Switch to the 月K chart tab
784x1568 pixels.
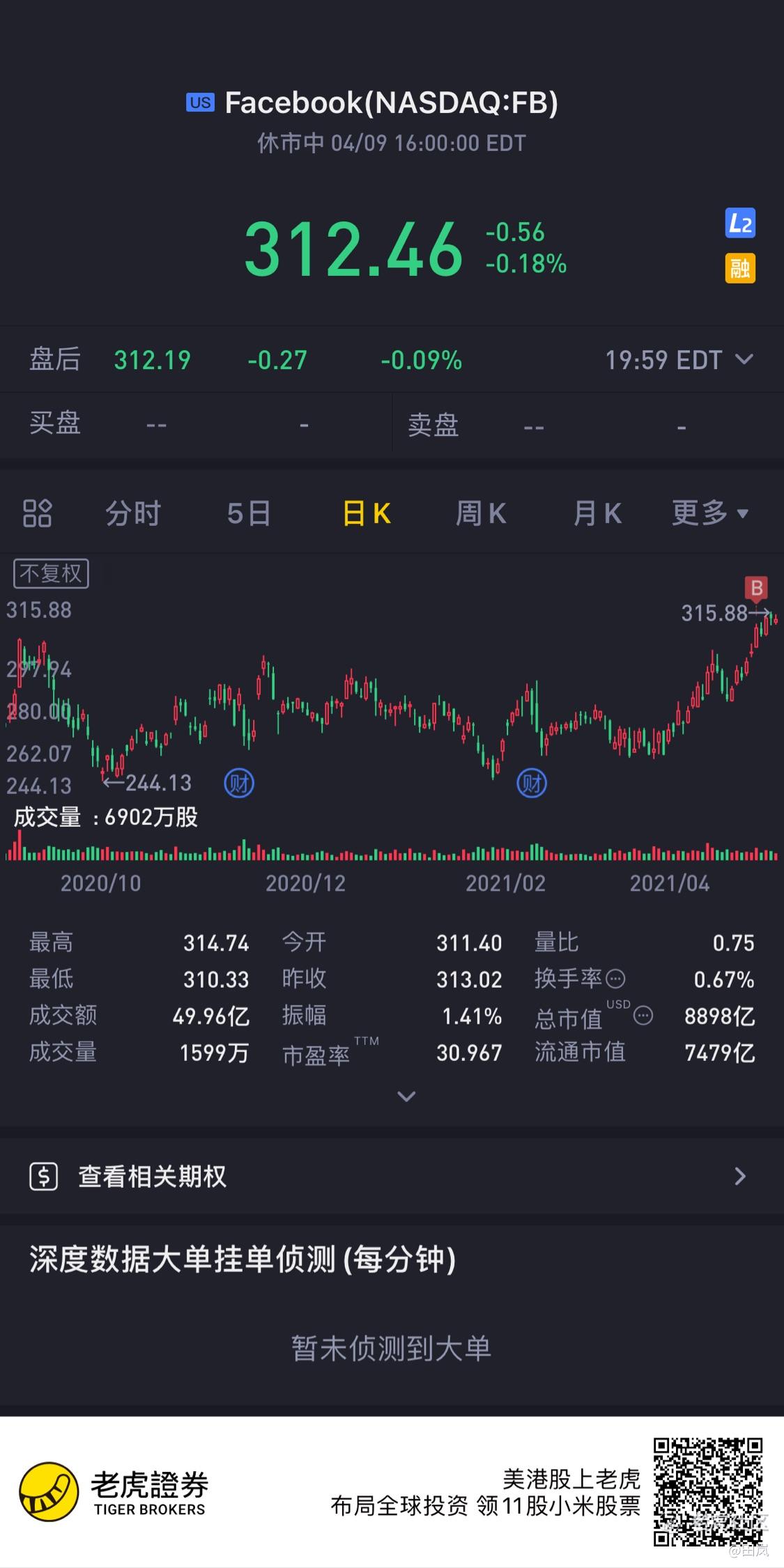pyautogui.click(x=597, y=513)
